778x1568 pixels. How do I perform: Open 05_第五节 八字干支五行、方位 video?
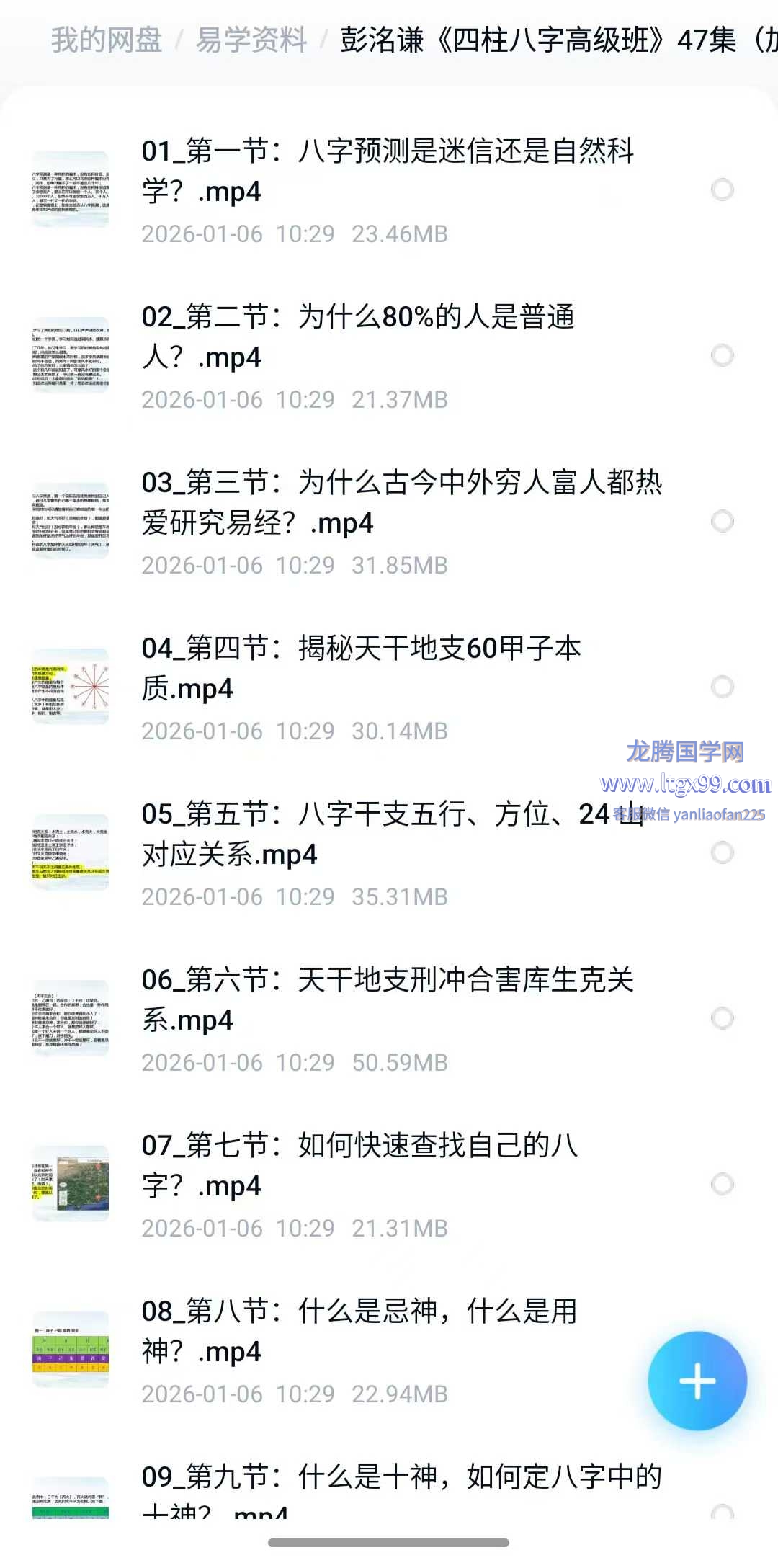(375, 834)
